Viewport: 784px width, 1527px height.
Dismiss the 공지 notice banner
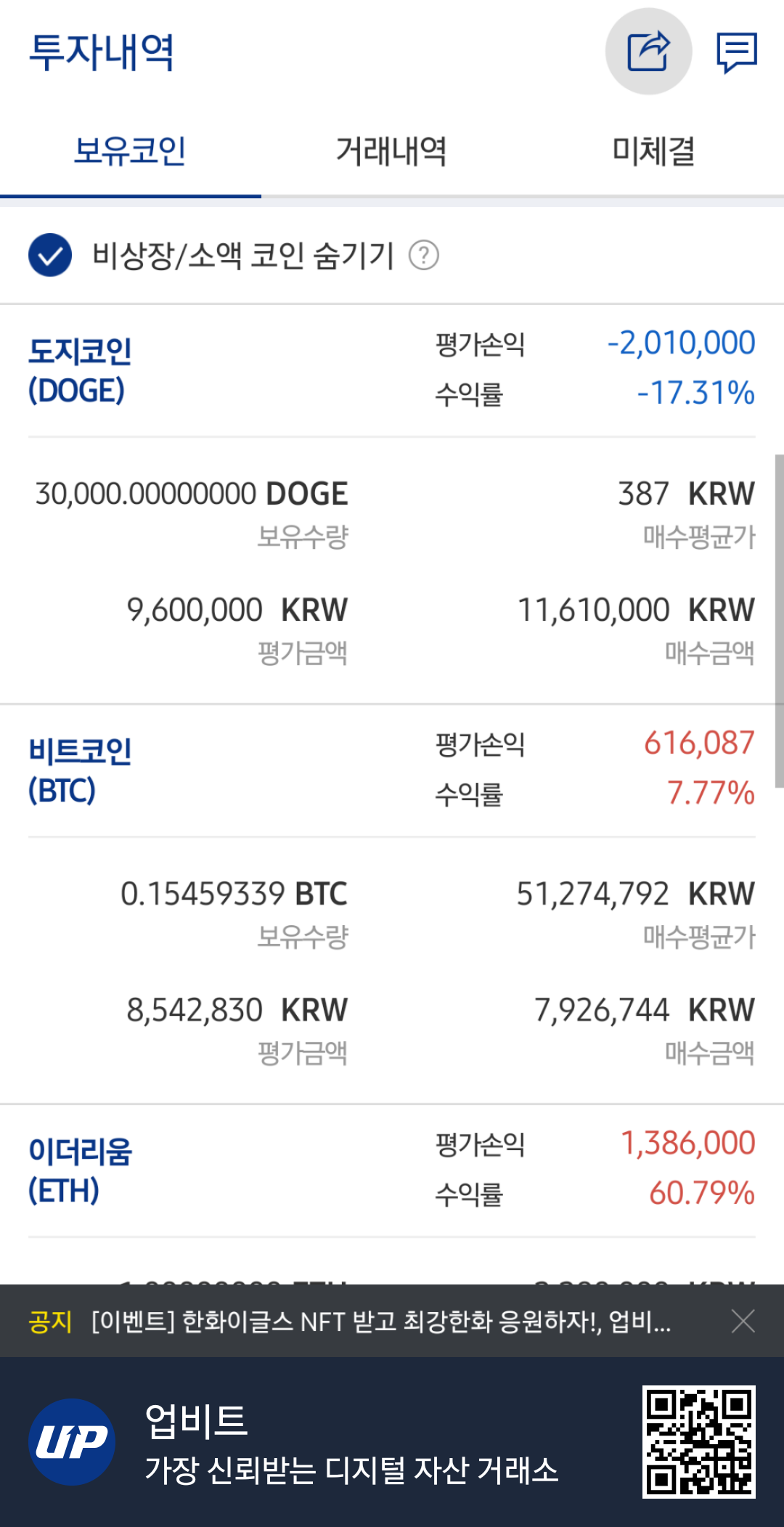743,1322
